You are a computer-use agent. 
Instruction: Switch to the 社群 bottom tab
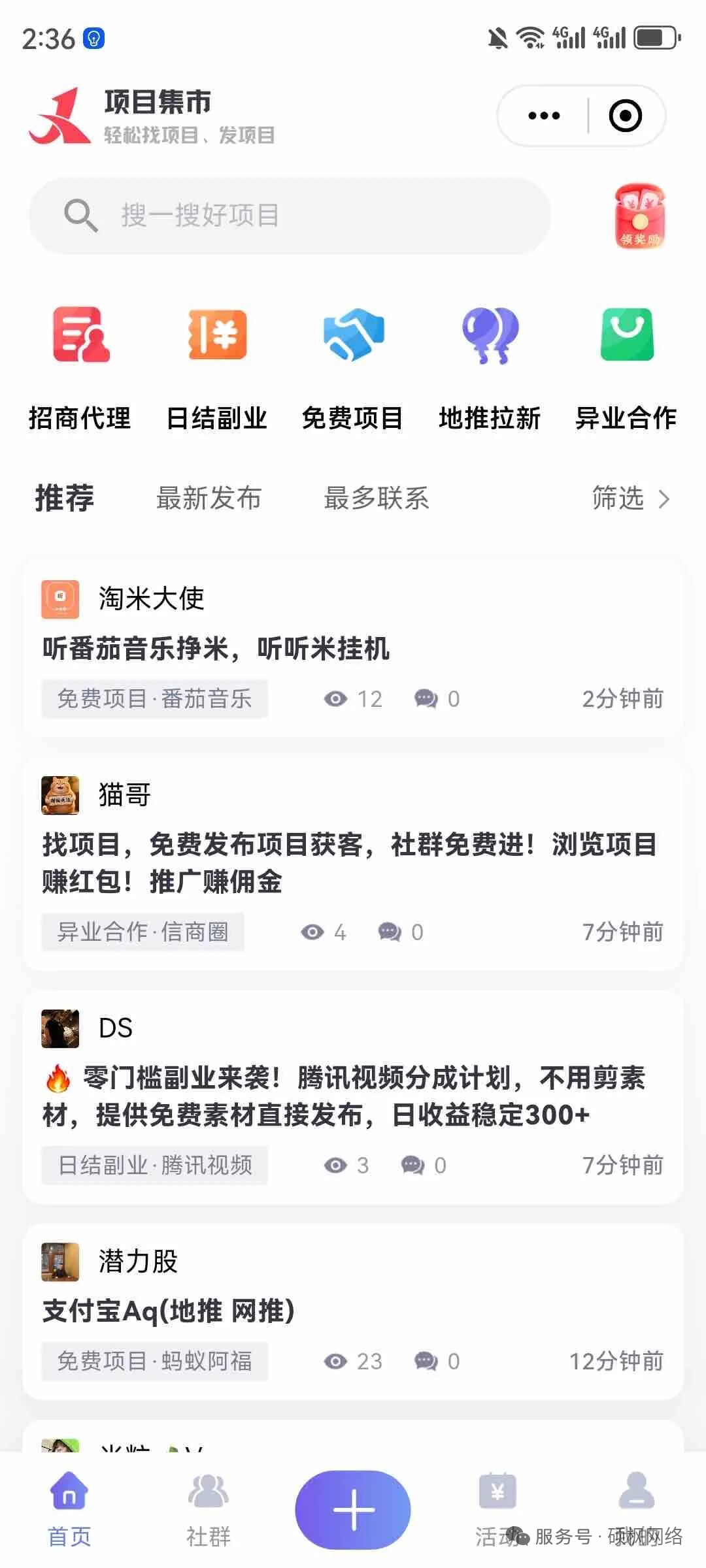click(209, 1509)
